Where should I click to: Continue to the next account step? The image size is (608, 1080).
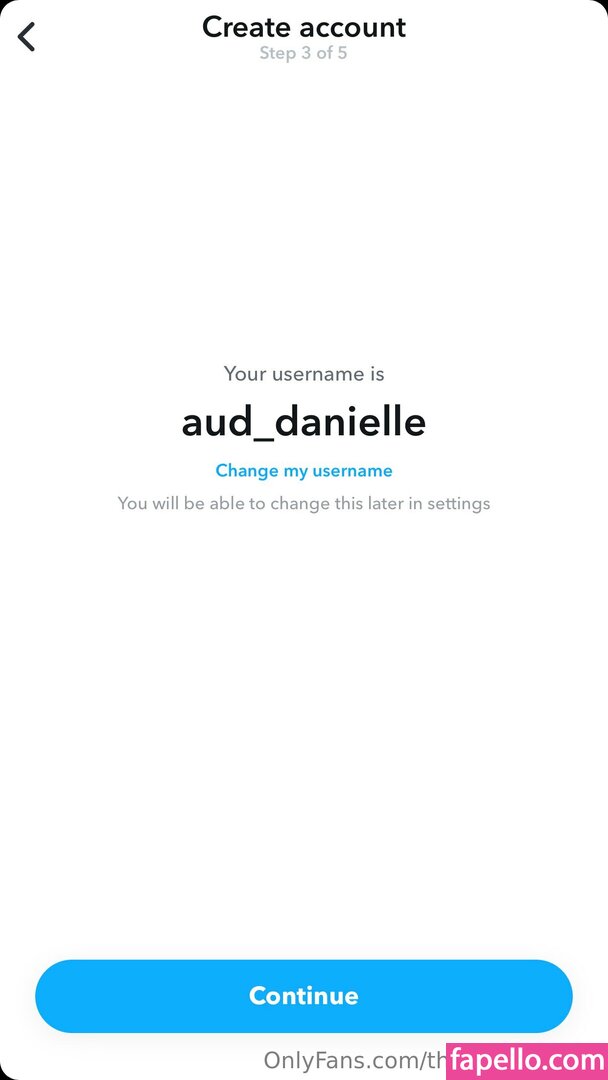[304, 996]
